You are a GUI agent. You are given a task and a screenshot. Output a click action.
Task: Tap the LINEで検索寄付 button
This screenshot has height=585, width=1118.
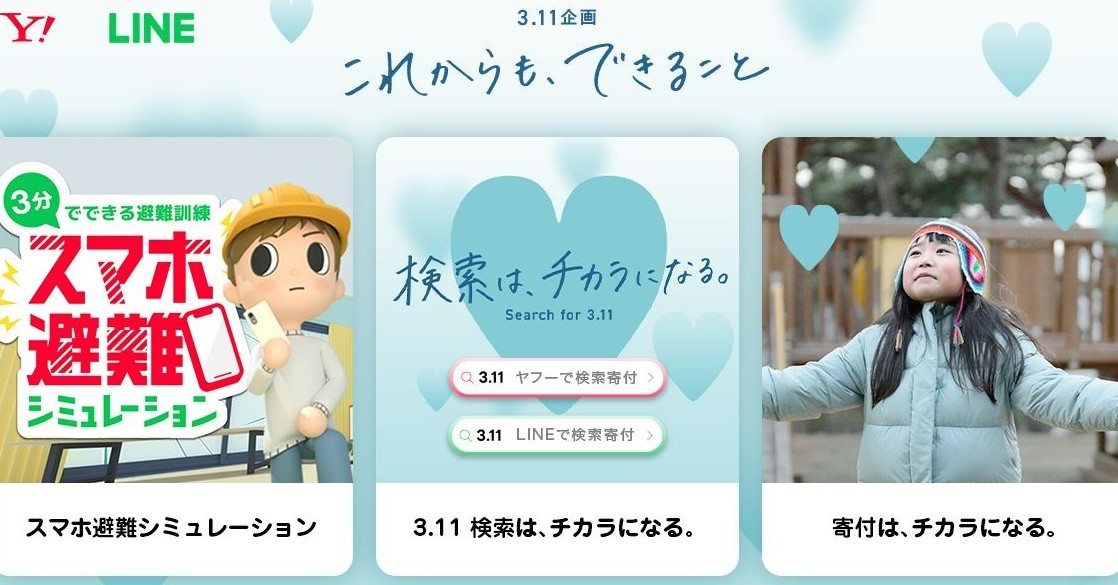click(x=557, y=435)
